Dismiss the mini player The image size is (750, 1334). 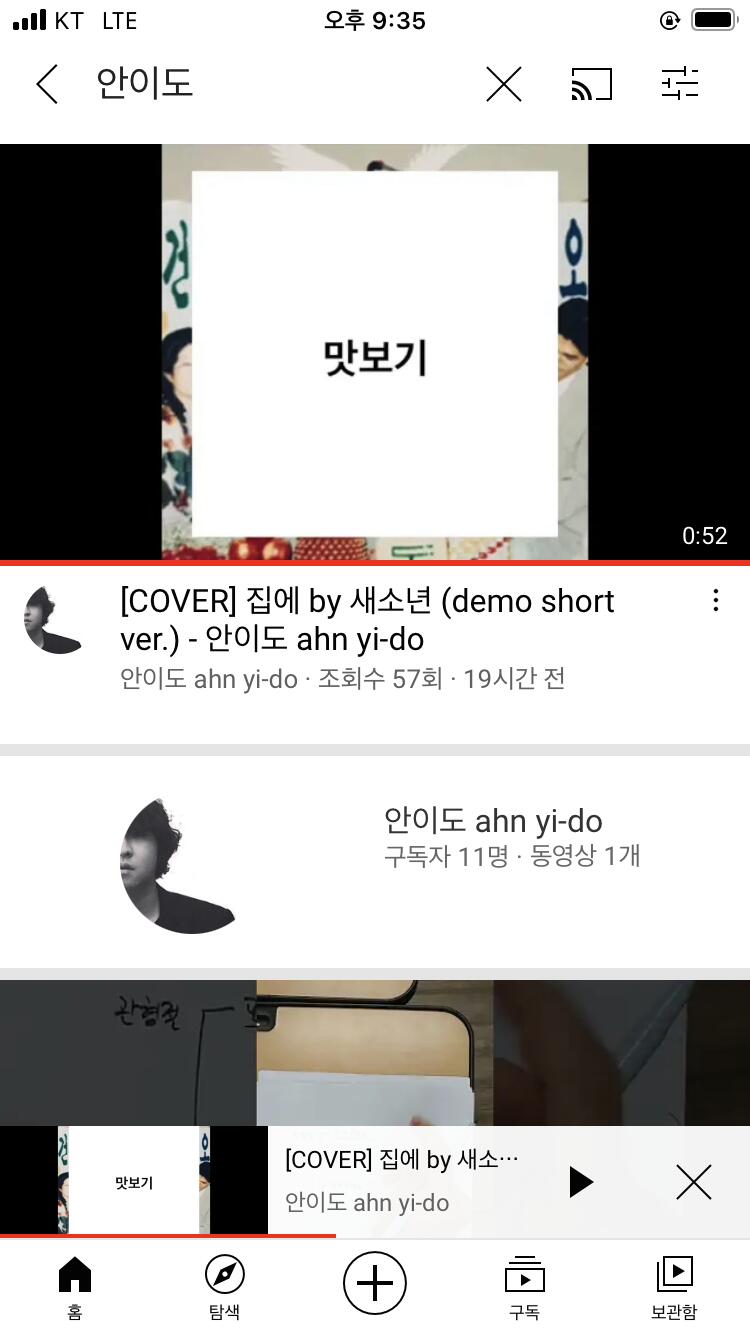click(x=693, y=1182)
